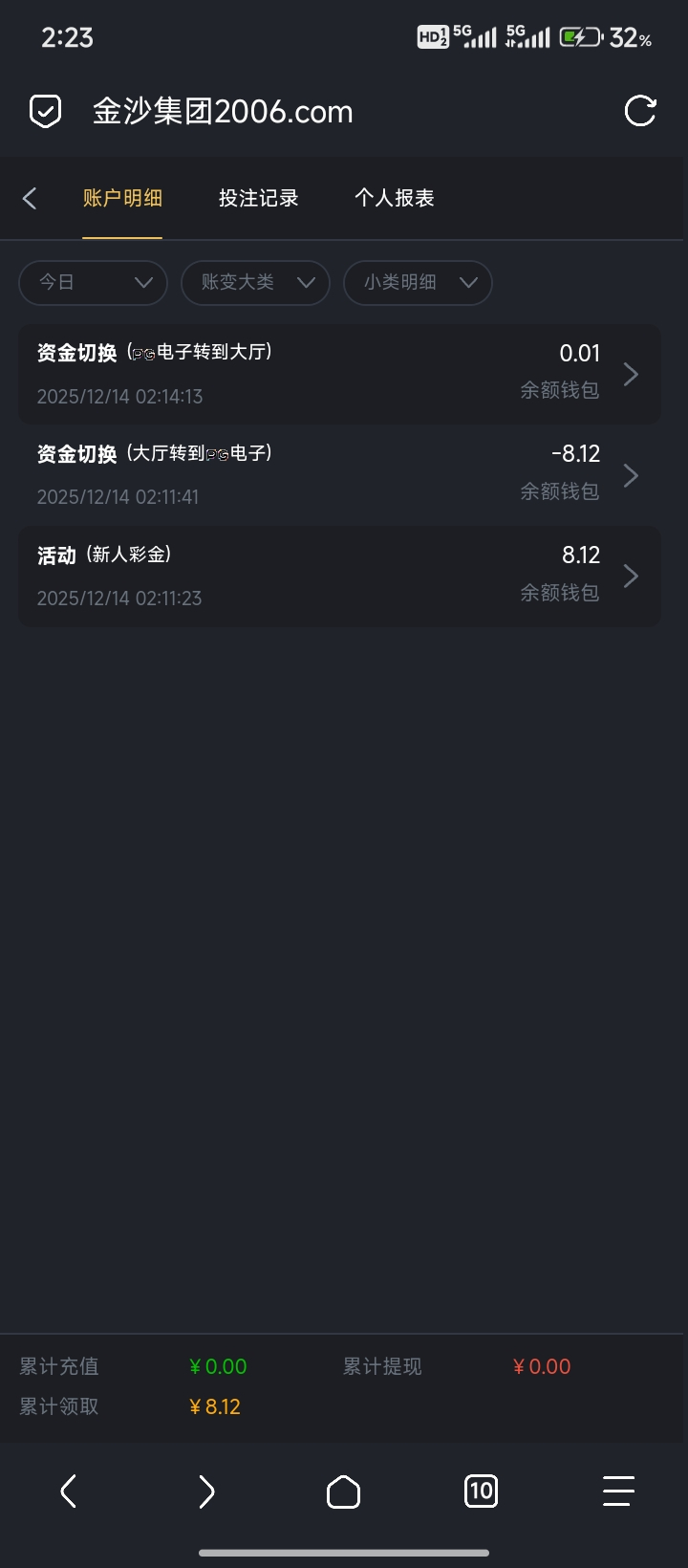Open the 小类明细 filter dropdown
The width and height of the screenshot is (688, 1568).
pyautogui.click(x=418, y=283)
